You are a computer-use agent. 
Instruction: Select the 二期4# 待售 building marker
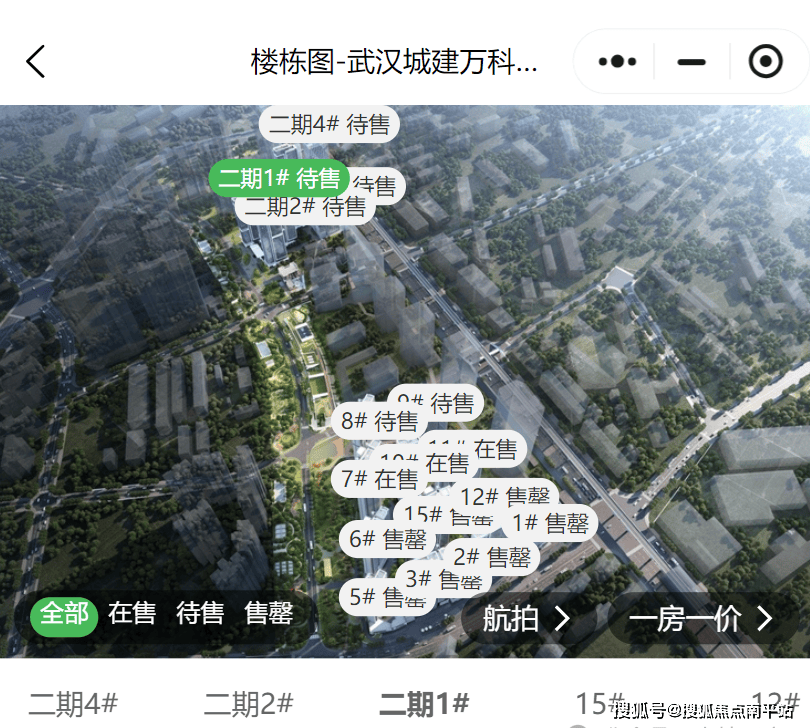[329, 125]
